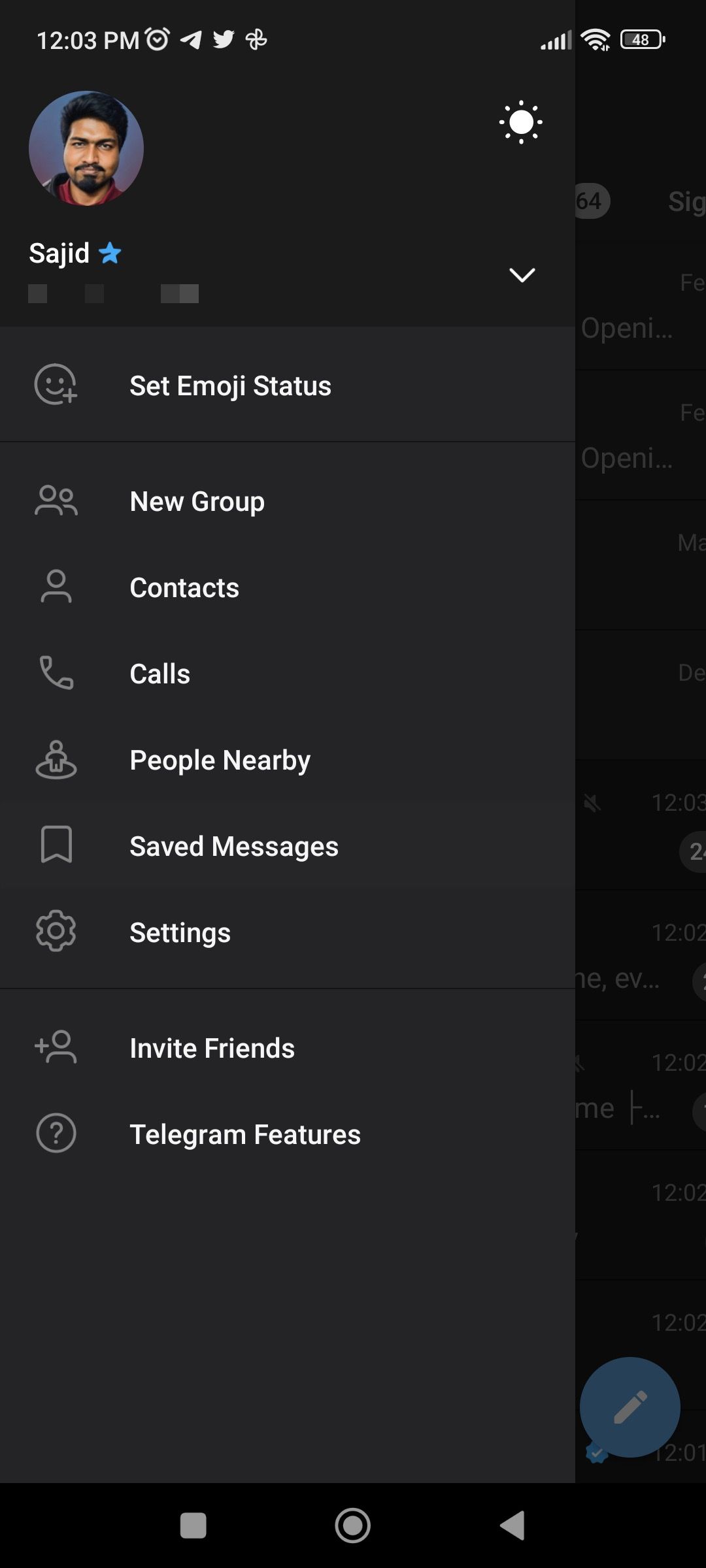View the Calls list

click(x=160, y=674)
